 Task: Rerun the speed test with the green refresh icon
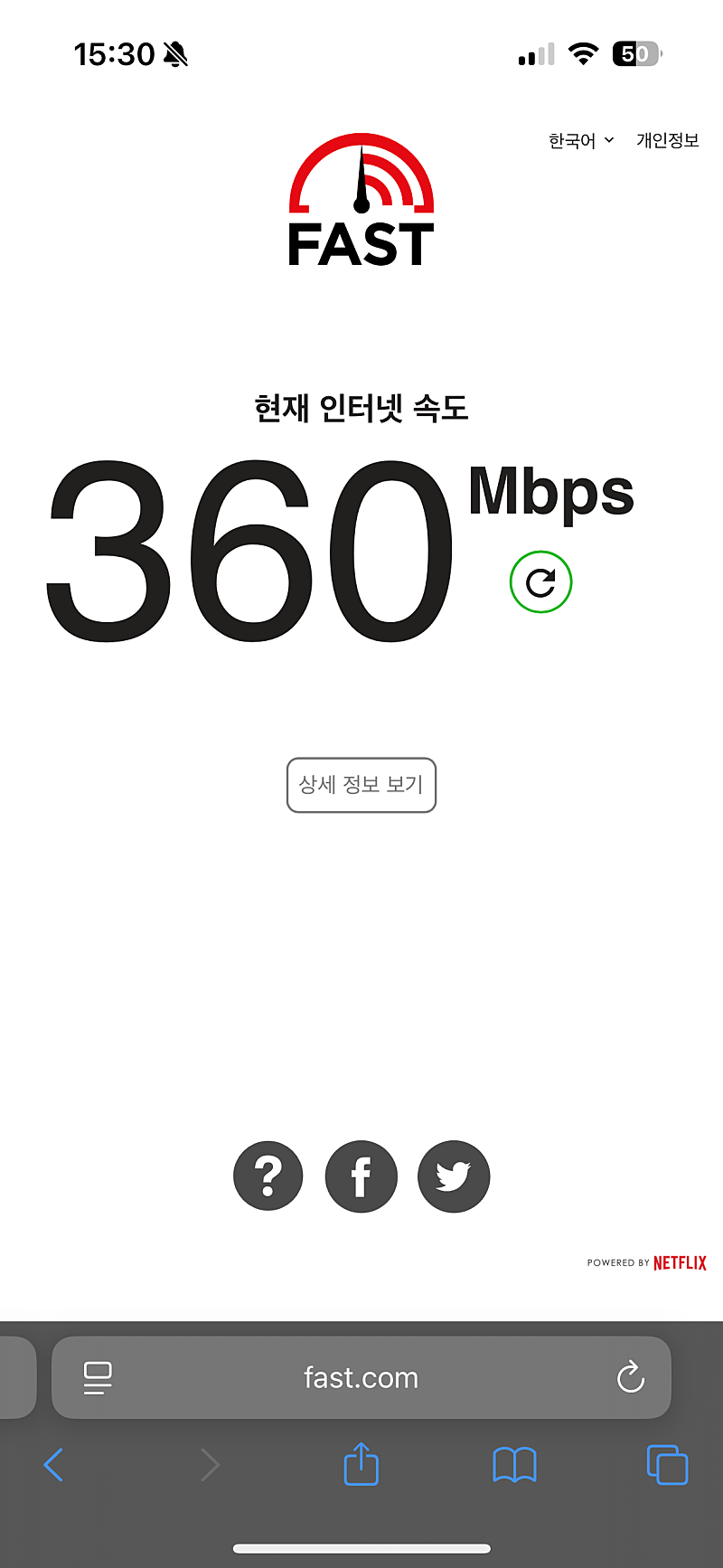tap(540, 582)
